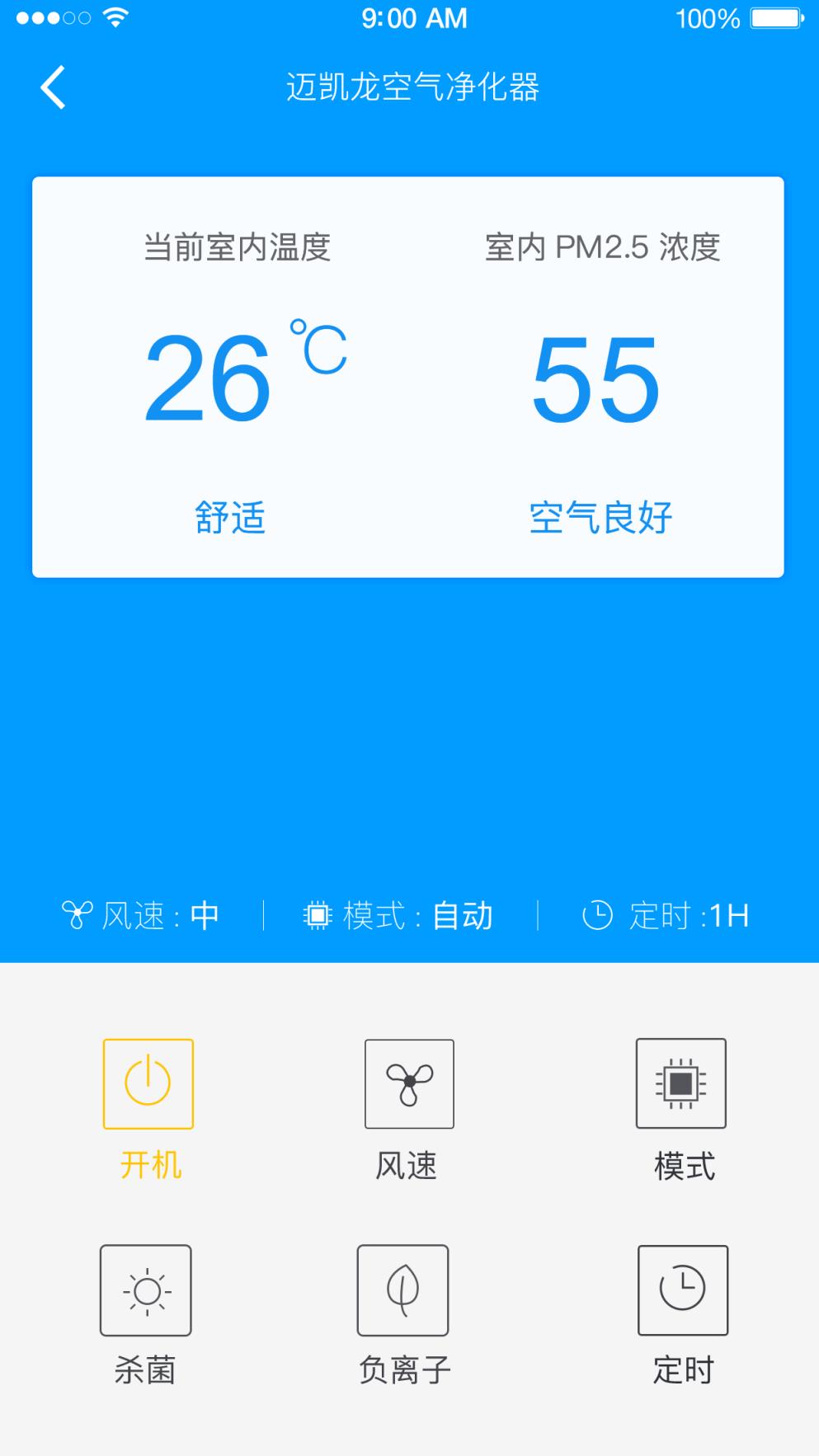Image resolution: width=819 pixels, height=1456 pixels.
Task: Activate the 杀菌 sterilization sun icon
Action: click(x=147, y=1290)
